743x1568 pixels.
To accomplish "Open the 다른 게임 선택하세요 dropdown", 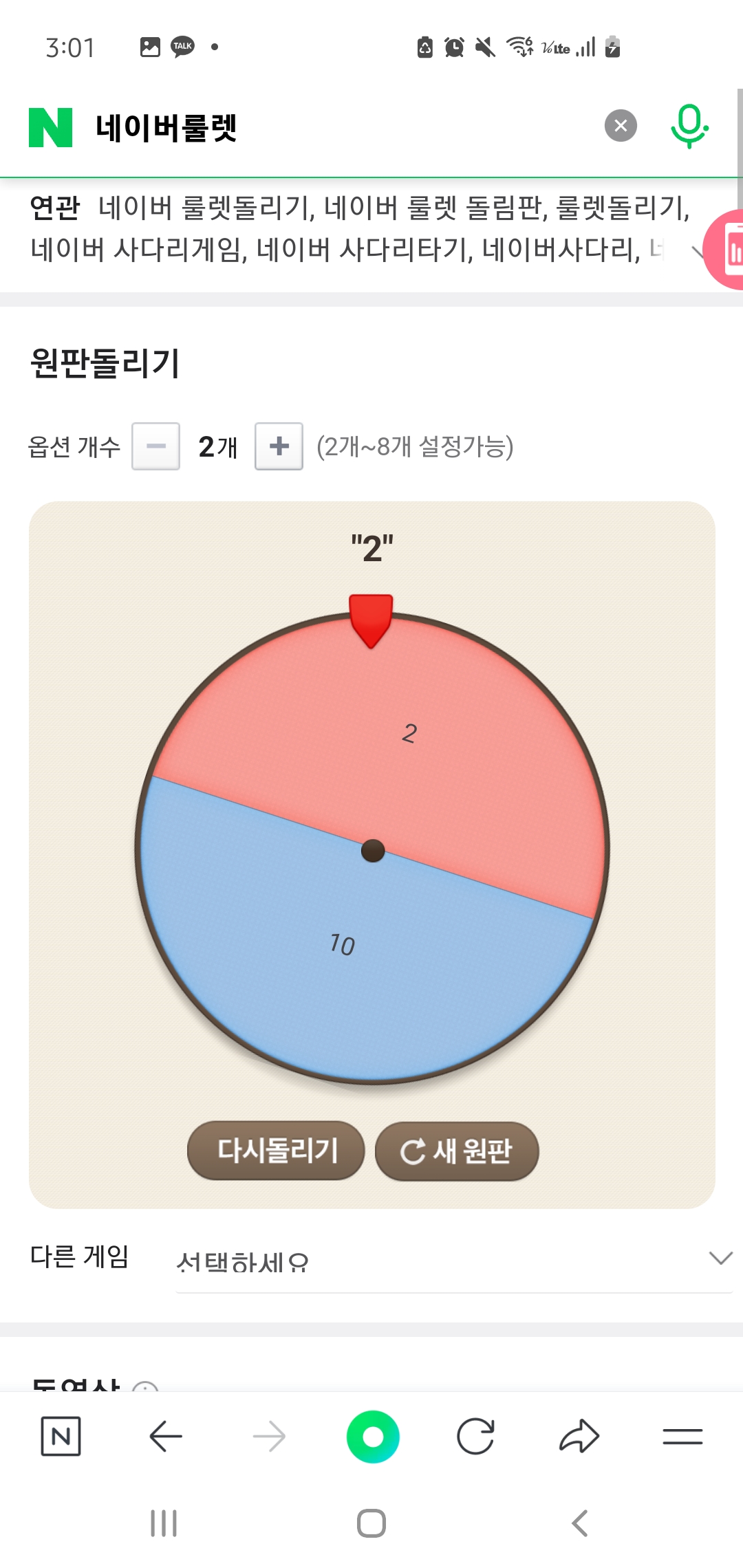I will pos(453,1261).
